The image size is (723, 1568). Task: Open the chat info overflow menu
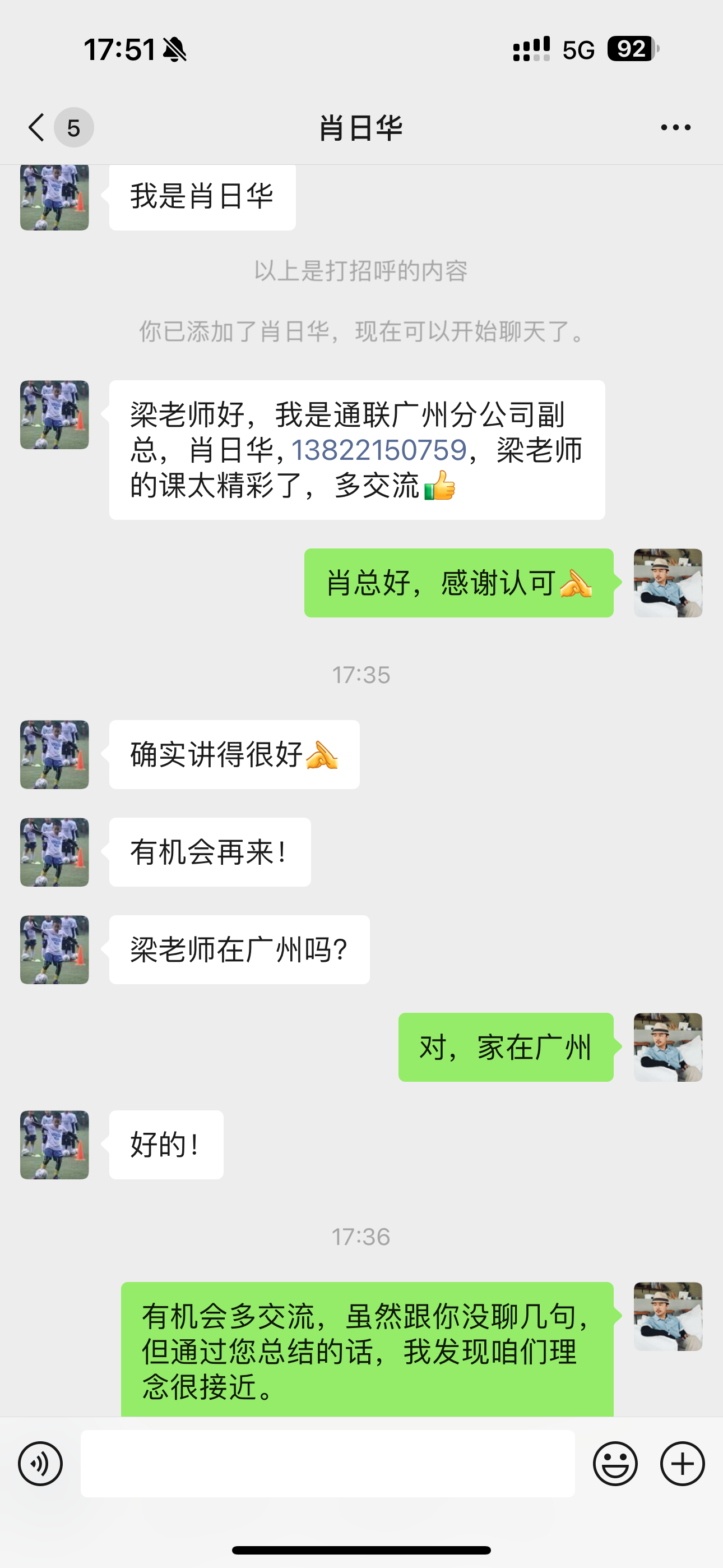pos(675,127)
